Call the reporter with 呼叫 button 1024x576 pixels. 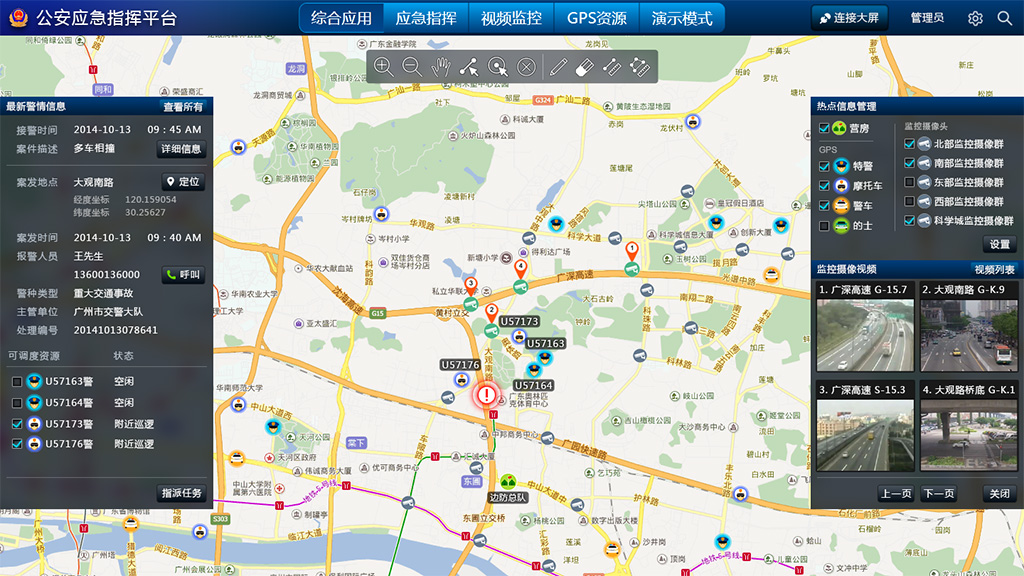(183, 274)
